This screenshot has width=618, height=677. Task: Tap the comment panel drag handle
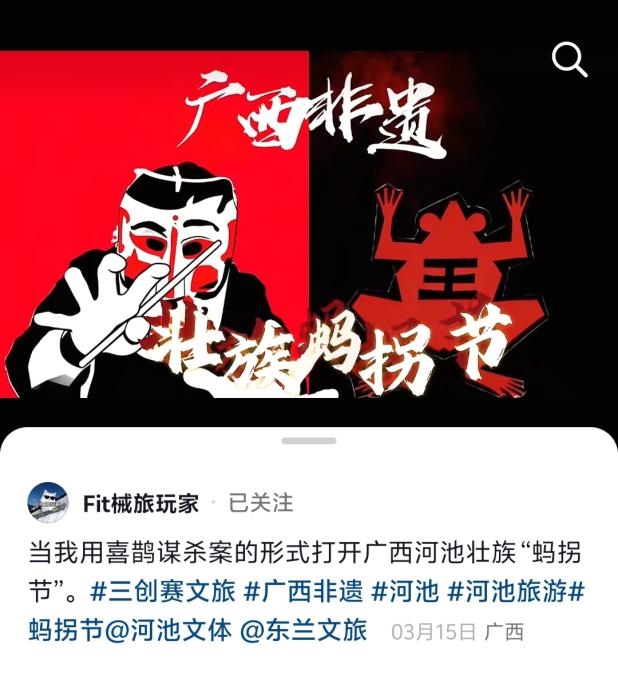(309, 440)
